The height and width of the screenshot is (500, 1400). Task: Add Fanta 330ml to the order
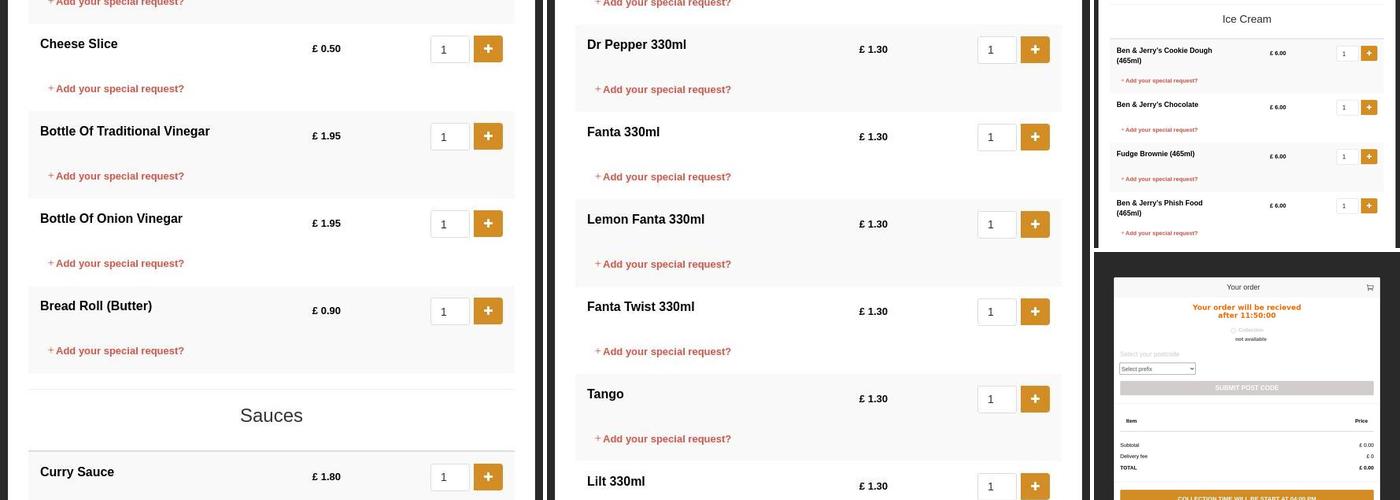1035,137
